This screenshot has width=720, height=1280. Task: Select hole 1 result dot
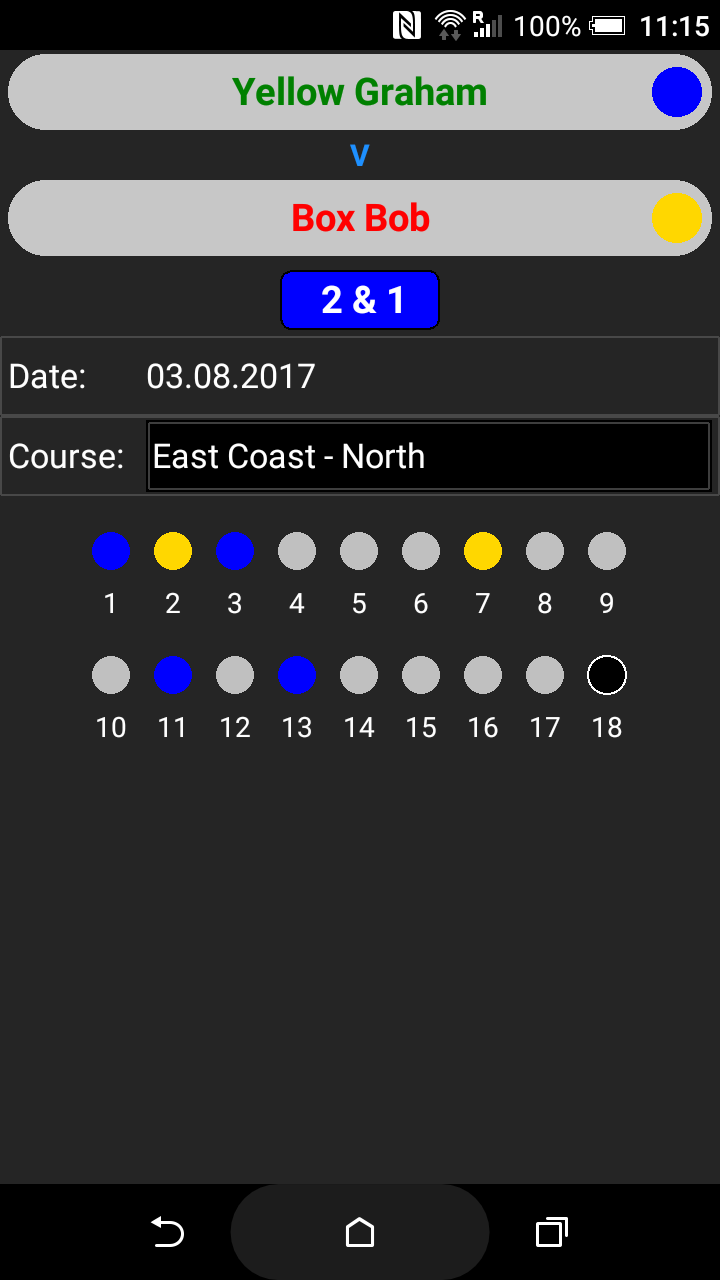111,551
